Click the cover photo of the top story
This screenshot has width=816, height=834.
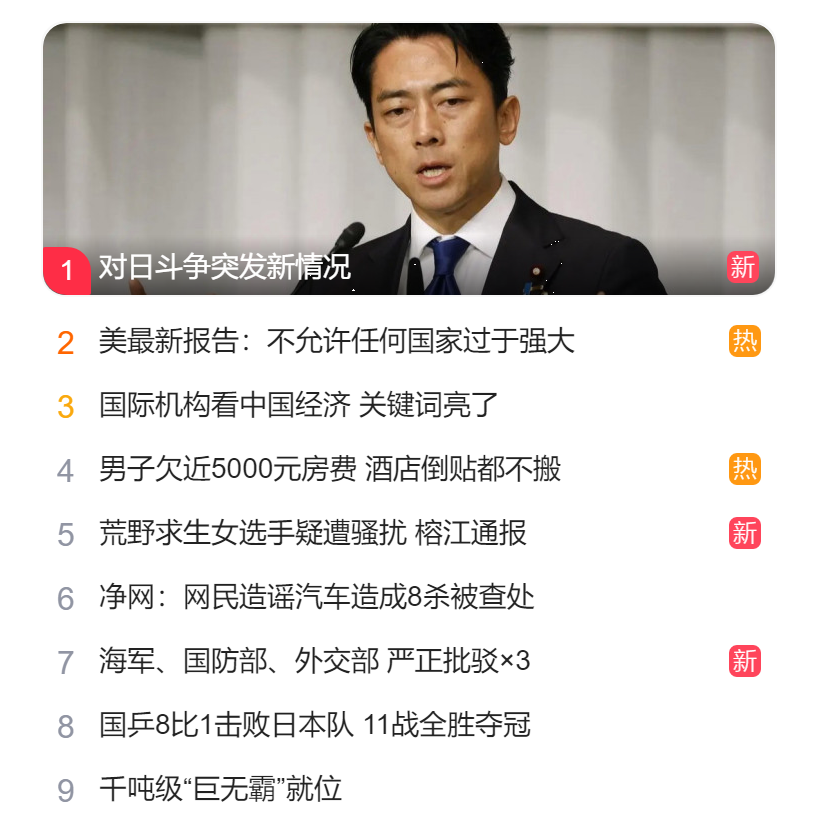(x=408, y=150)
